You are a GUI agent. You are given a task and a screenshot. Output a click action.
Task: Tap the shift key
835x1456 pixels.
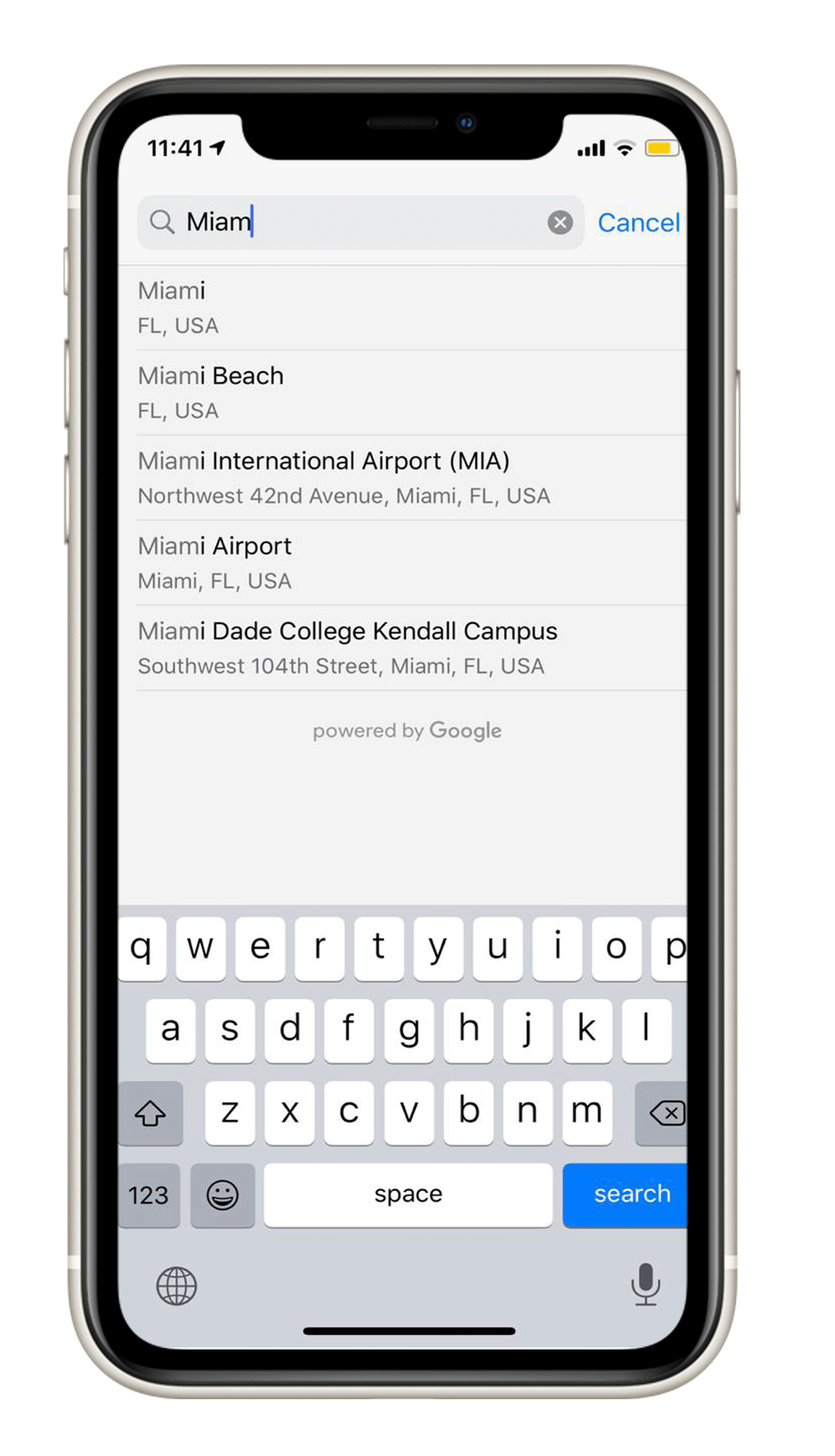(x=150, y=1113)
